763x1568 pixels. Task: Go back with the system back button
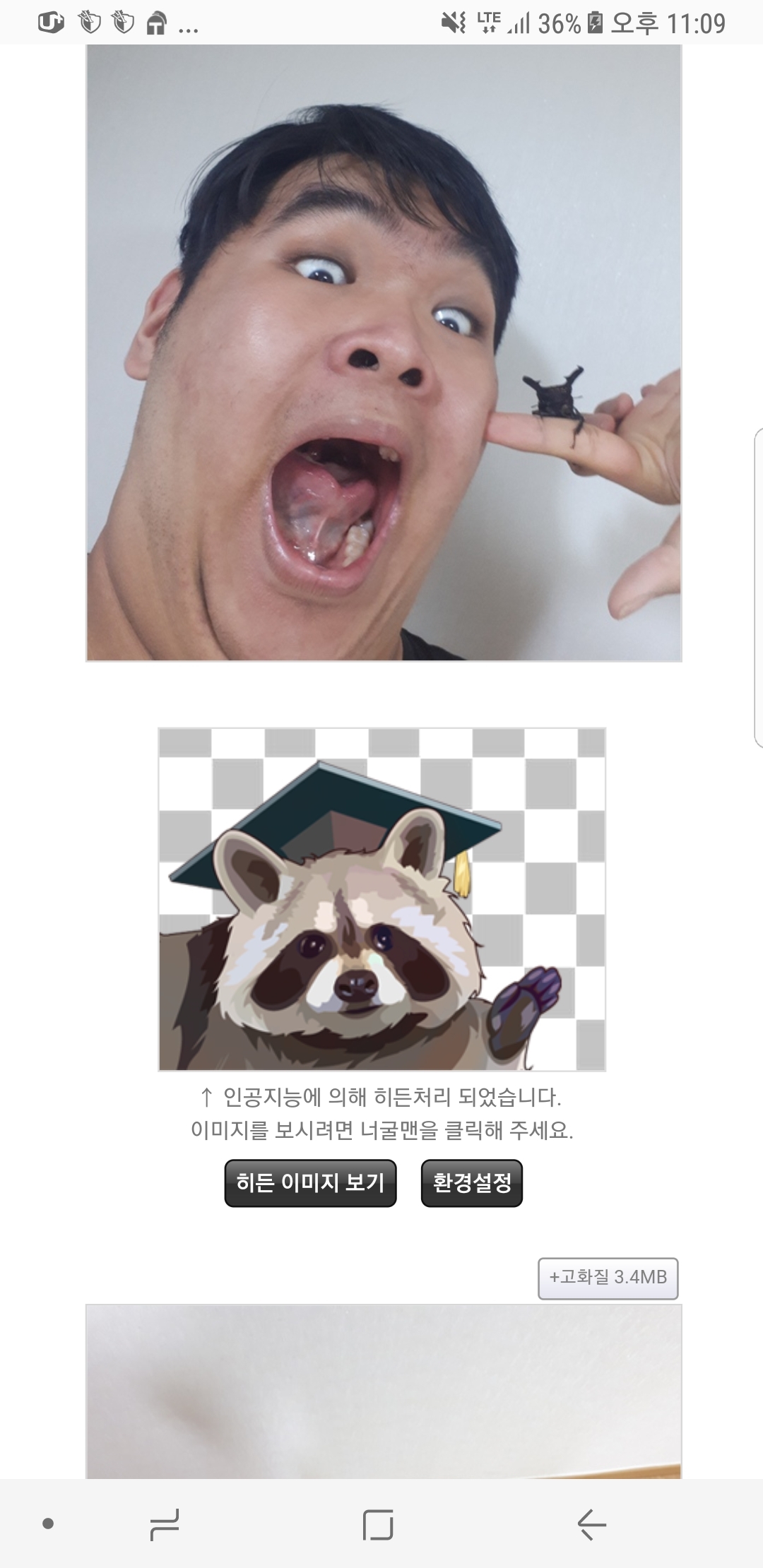[x=592, y=1524]
